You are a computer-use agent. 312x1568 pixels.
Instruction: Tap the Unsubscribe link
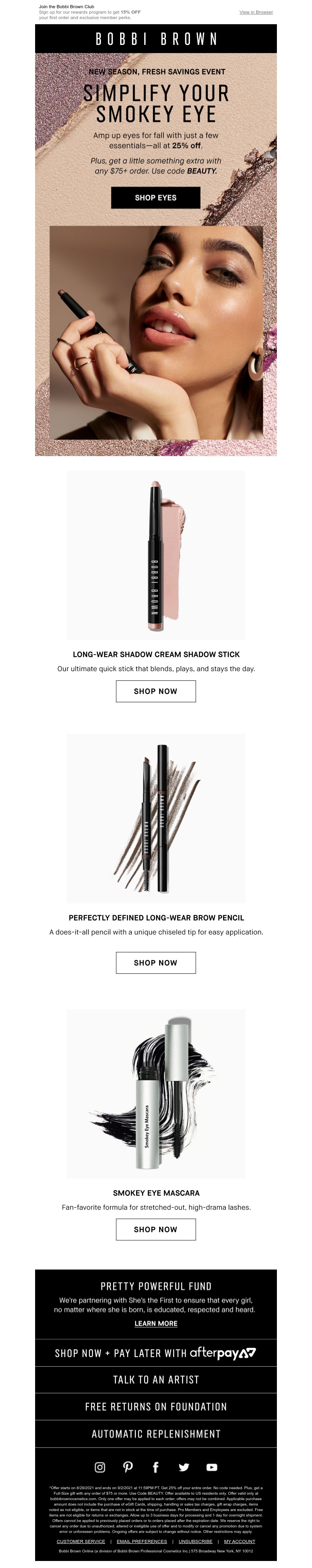point(195,1541)
